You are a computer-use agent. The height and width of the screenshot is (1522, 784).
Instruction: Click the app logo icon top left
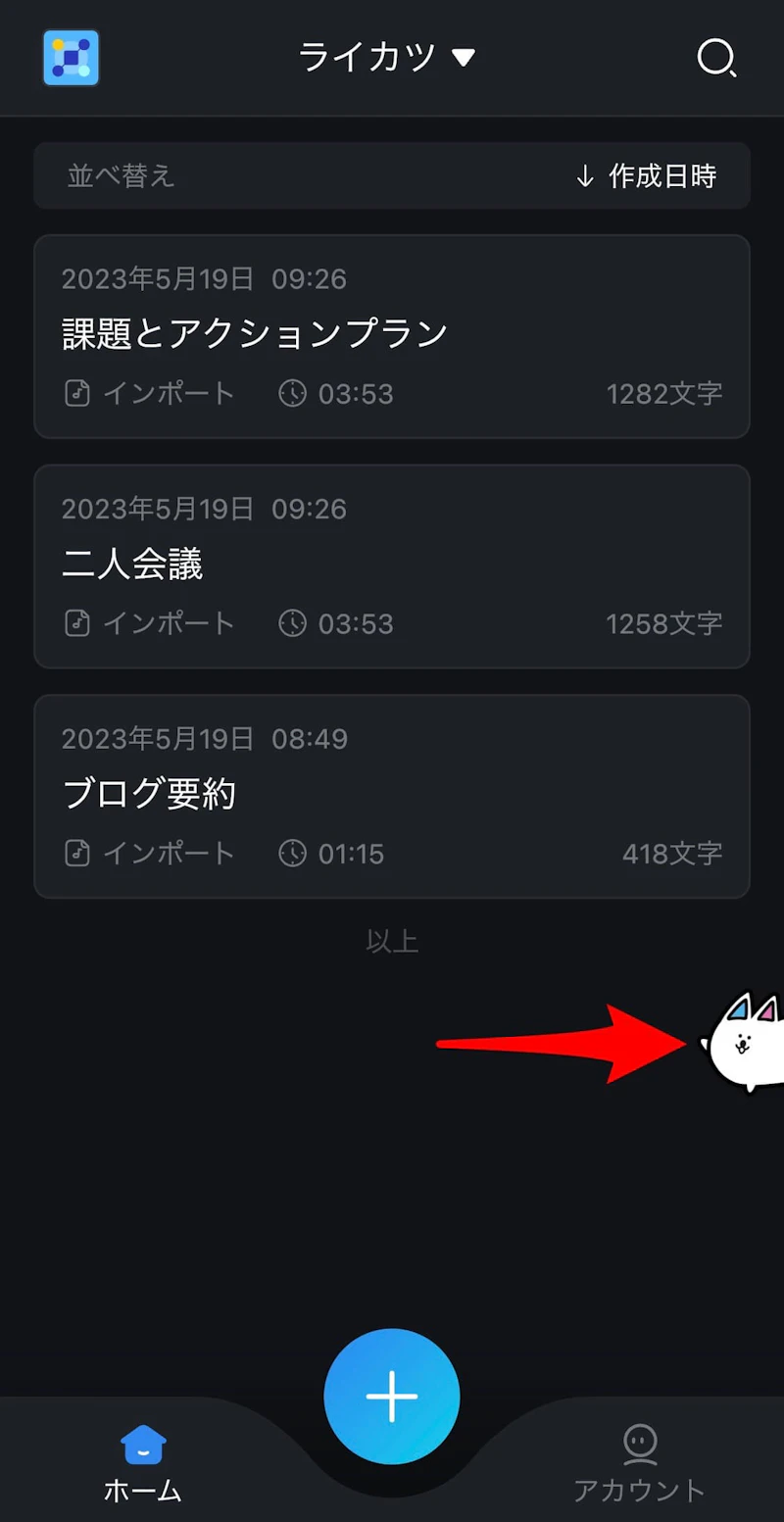(70, 57)
